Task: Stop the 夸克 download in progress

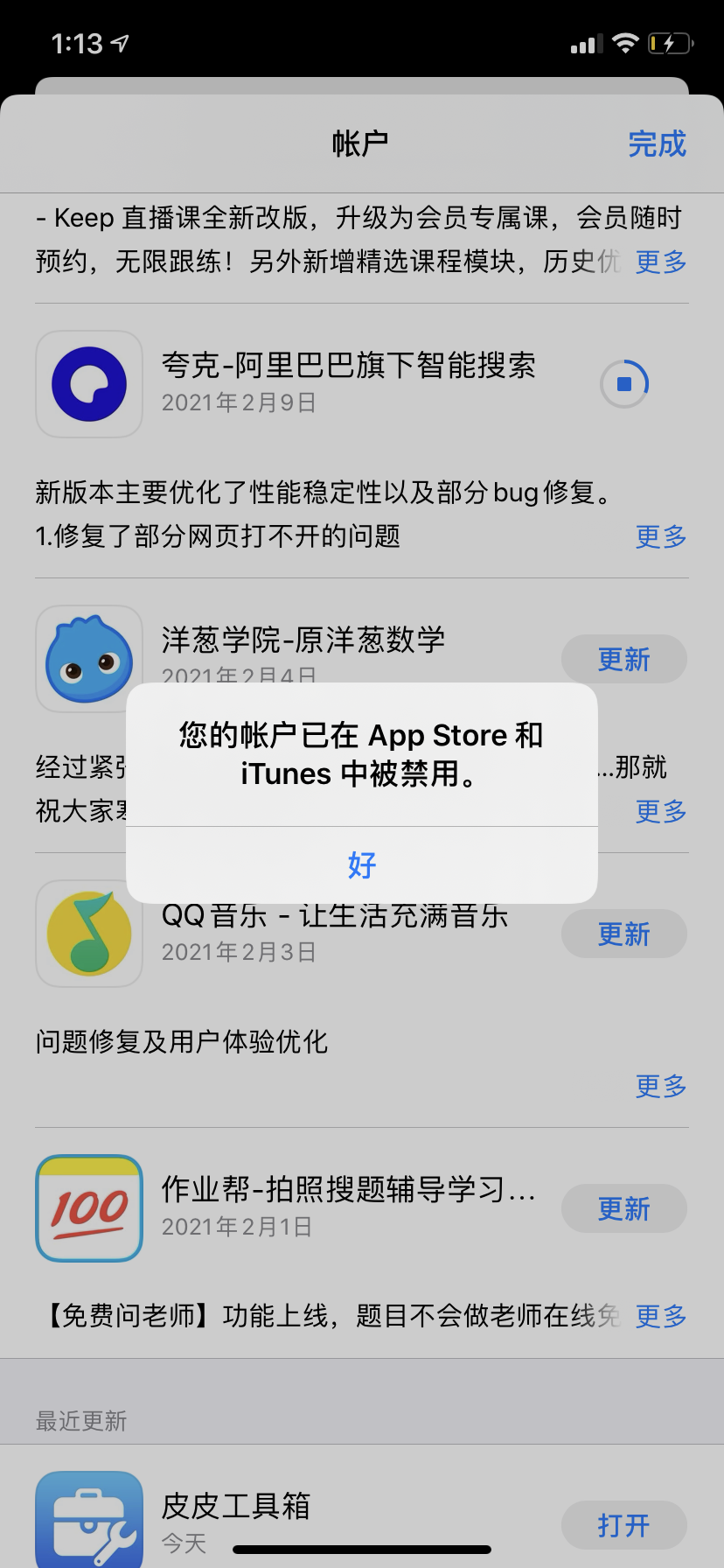Action: pyautogui.click(x=623, y=384)
